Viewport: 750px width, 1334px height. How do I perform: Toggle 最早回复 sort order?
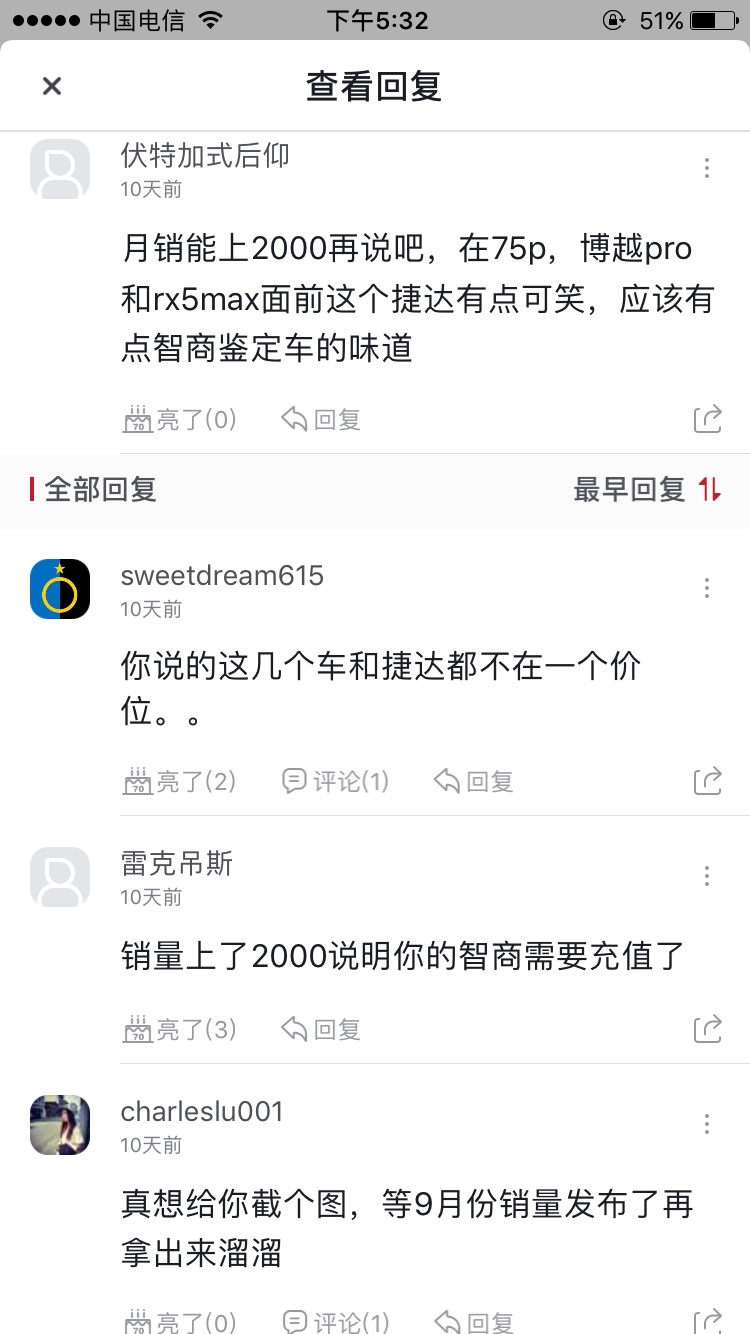(647, 489)
